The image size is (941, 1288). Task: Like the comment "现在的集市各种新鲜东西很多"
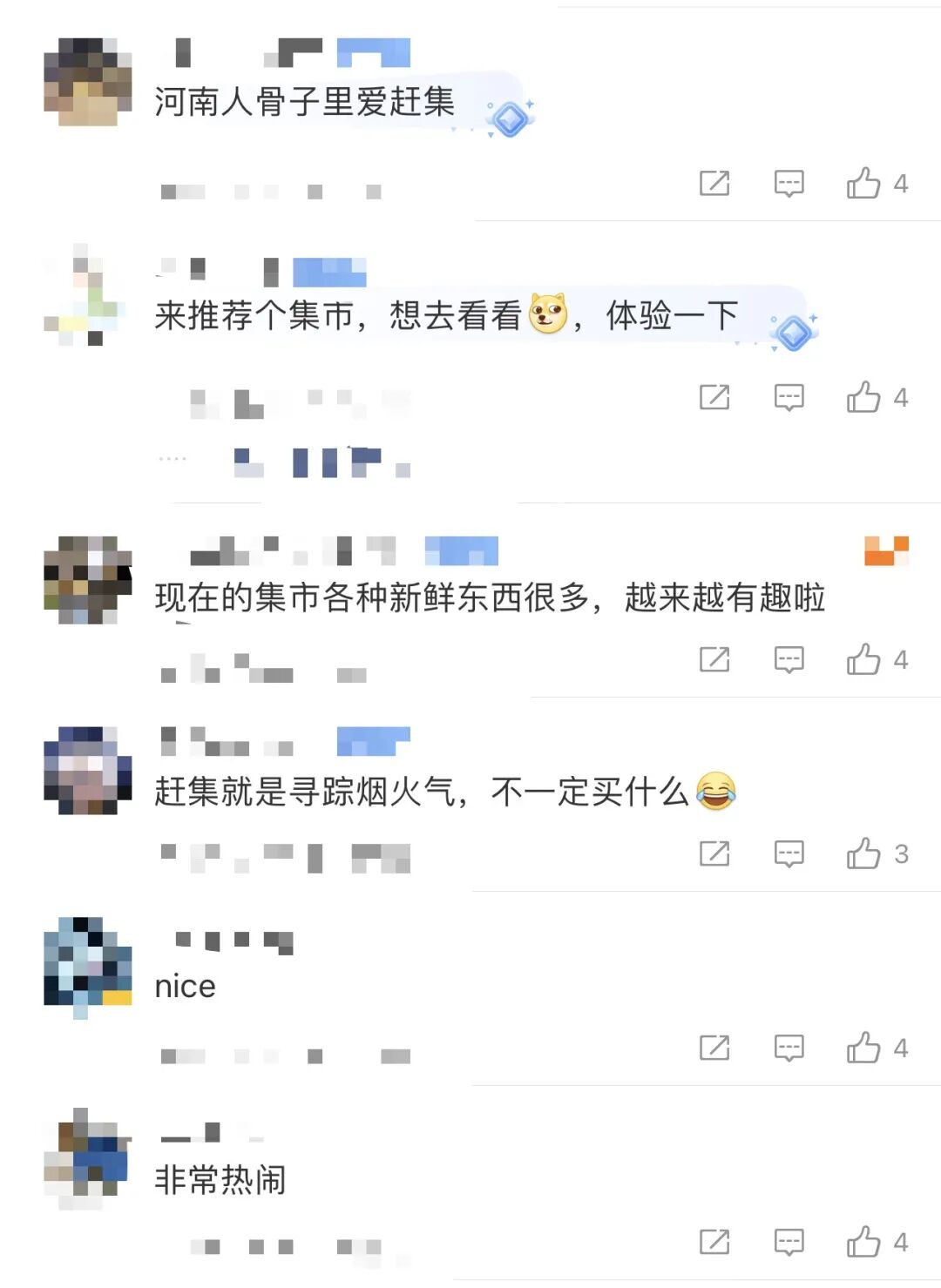[x=863, y=659]
